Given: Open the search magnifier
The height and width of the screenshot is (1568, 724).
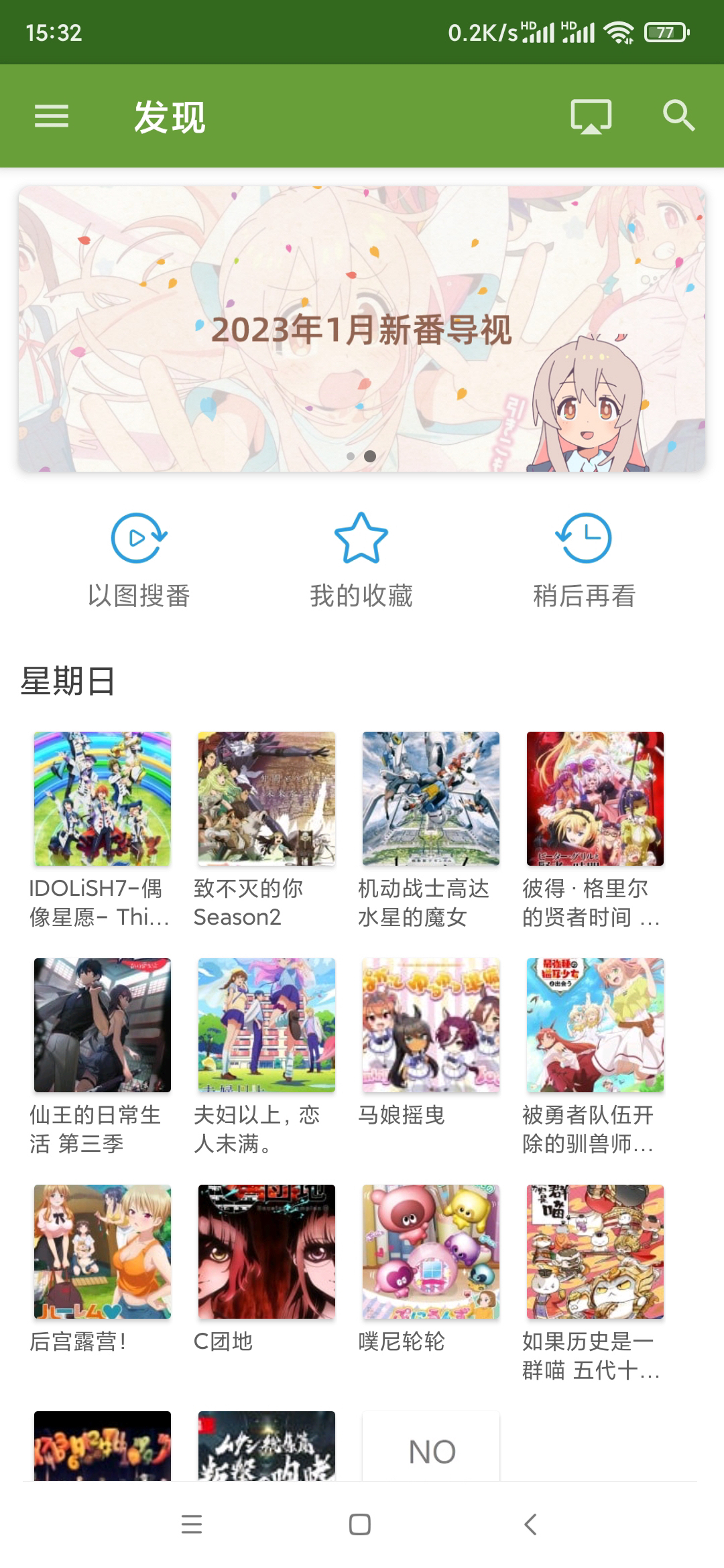Looking at the screenshot, I should 678,116.
